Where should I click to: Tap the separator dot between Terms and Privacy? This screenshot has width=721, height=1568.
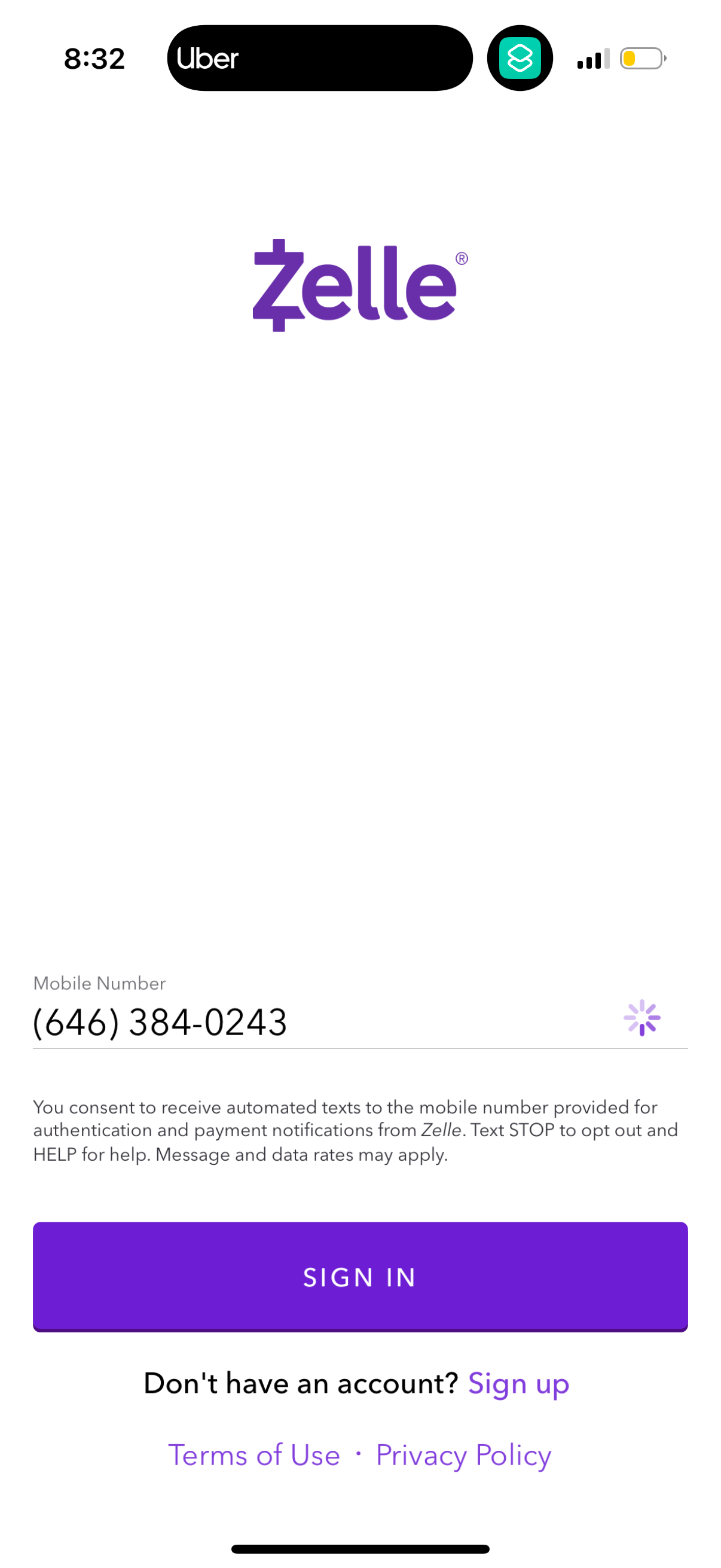tap(358, 1455)
